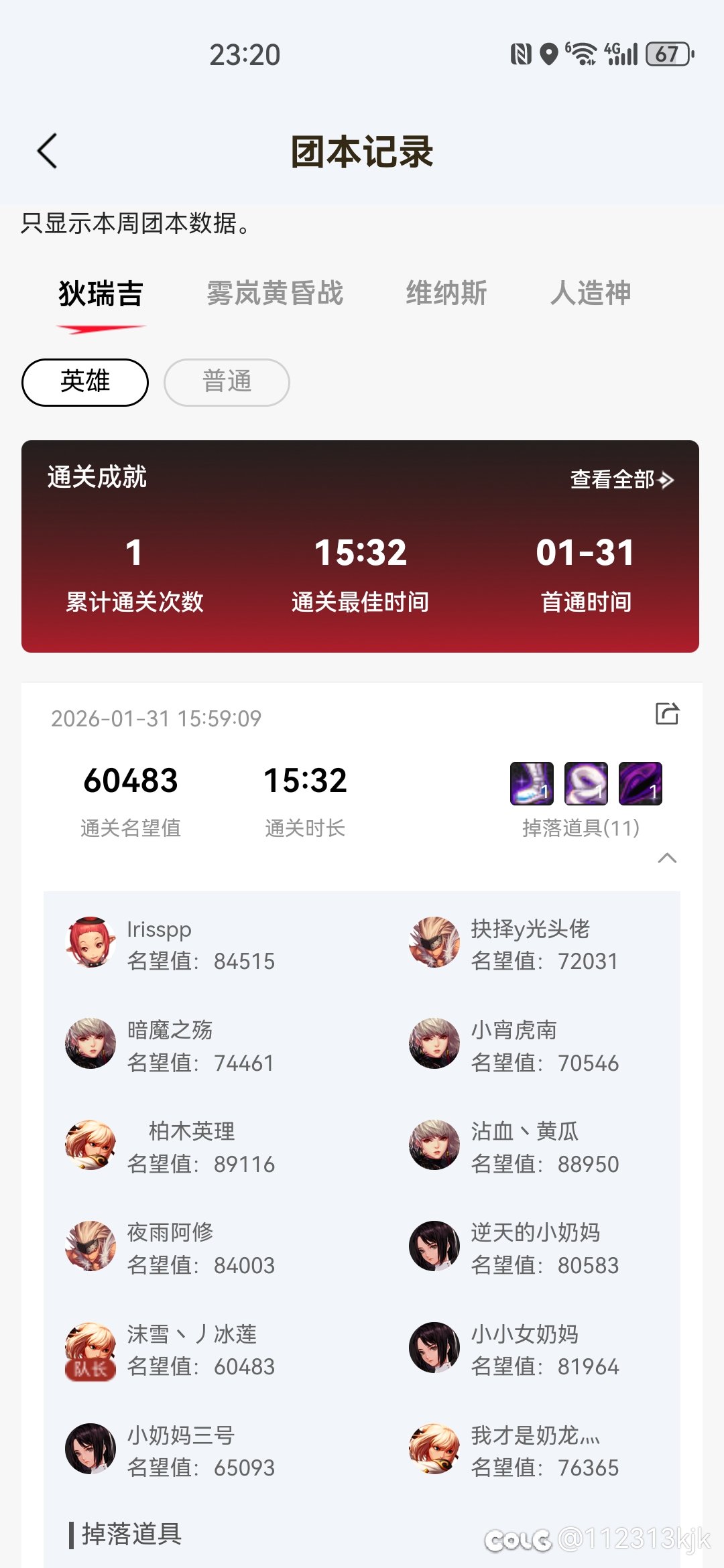Switch to the 雾岚黄昏战 tab
The width and height of the screenshot is (724, 1568).
[x=275, y=293]
